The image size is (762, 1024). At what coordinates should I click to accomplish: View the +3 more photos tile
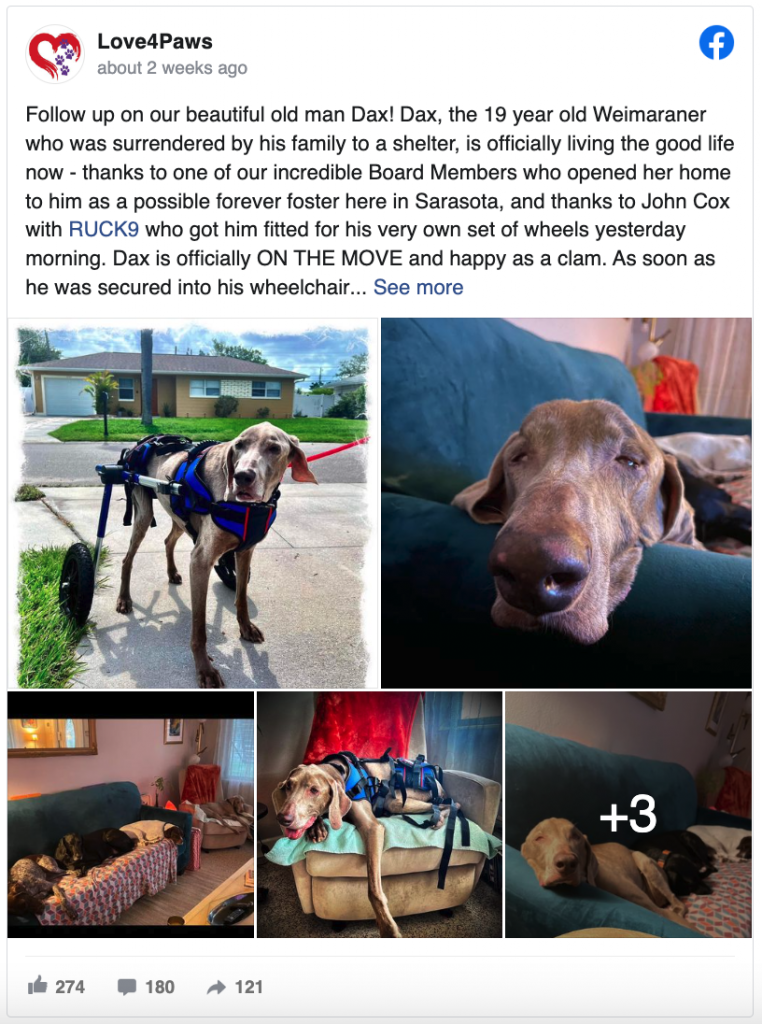pos(628,814)
